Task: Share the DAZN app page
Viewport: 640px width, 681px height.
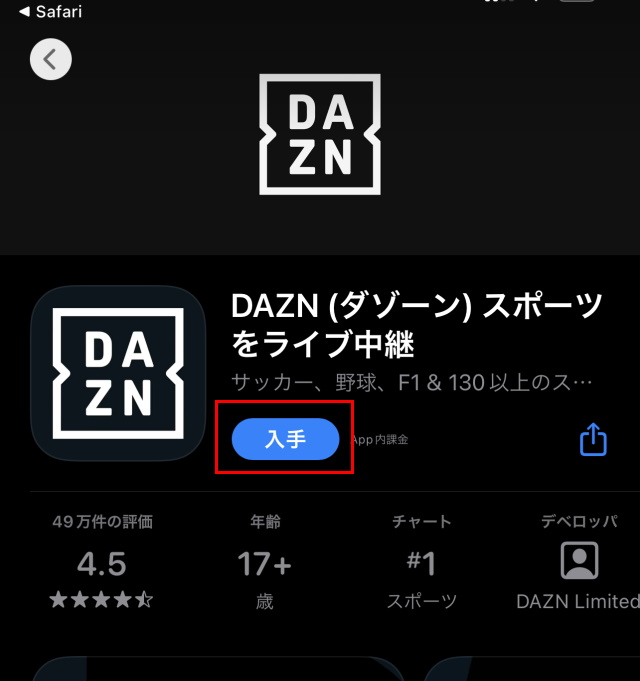Action: point(593,440)
